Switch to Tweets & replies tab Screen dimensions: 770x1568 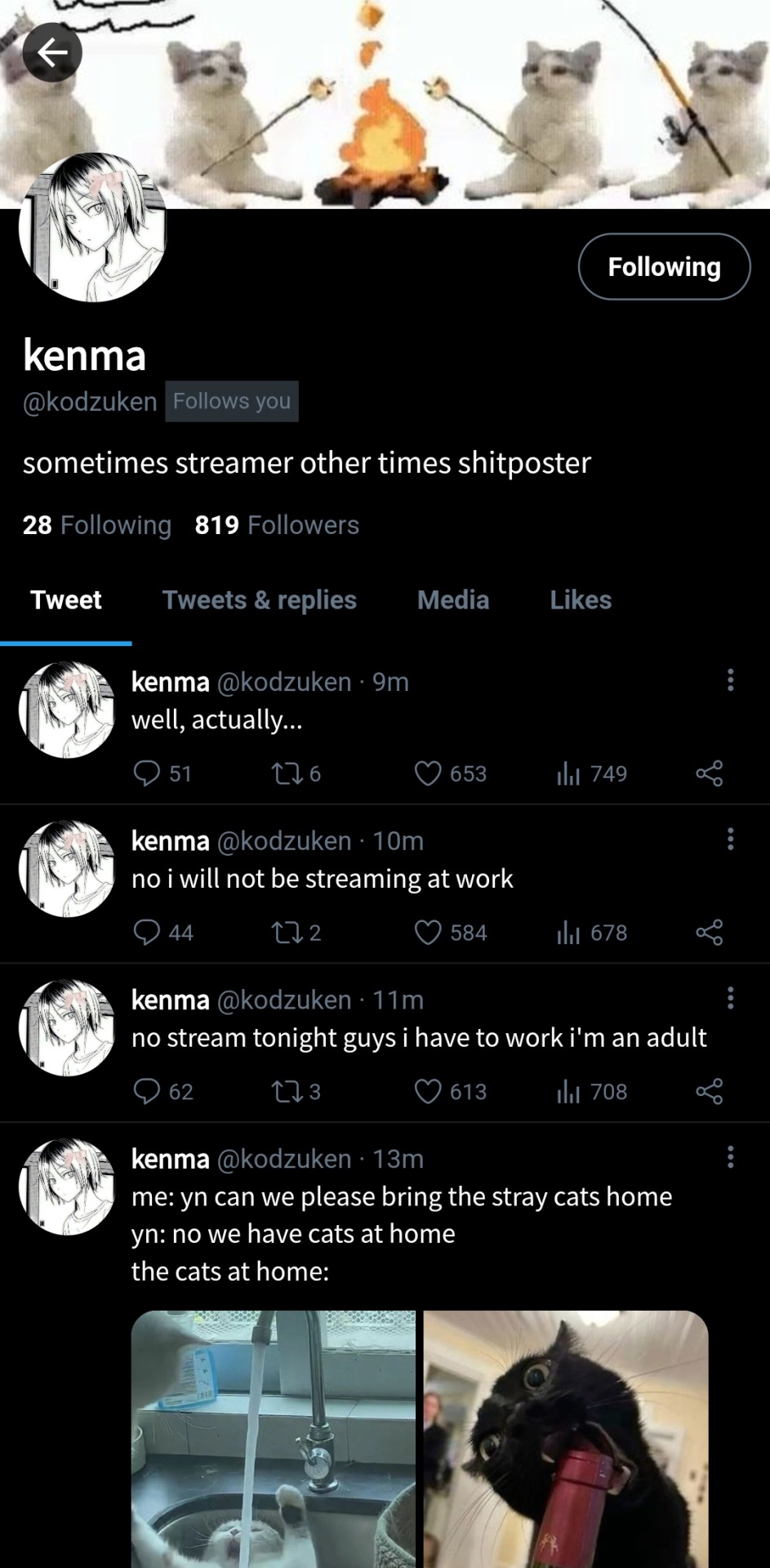[259, 600]
